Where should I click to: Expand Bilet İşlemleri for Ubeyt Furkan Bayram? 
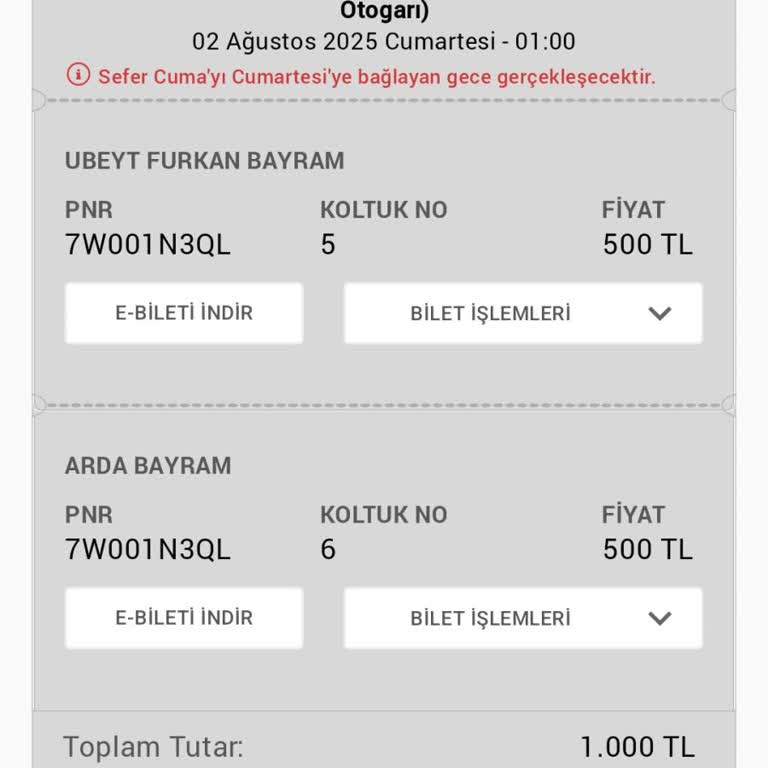coord(523,313)
